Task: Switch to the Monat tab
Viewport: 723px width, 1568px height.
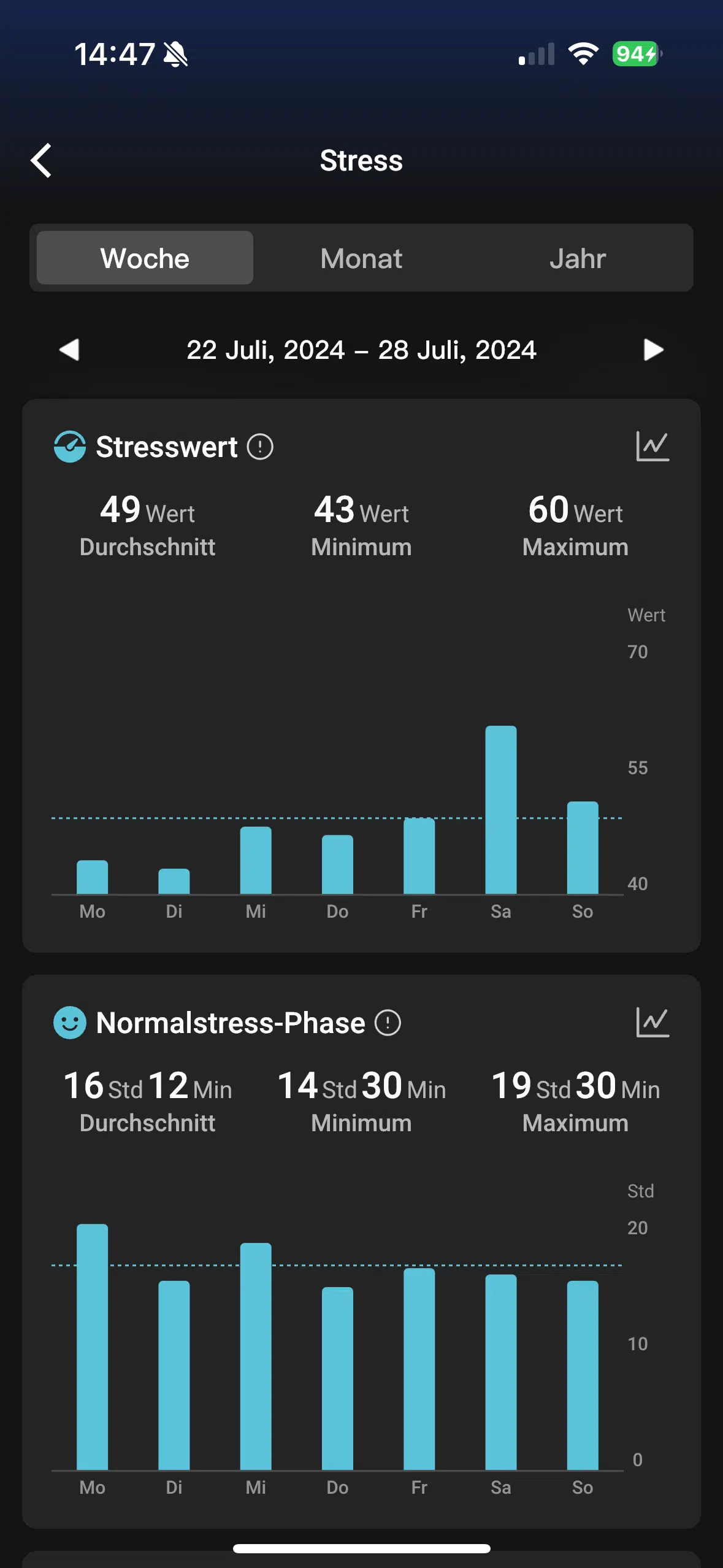Action: pyautogui.click(x=361, y=258)
